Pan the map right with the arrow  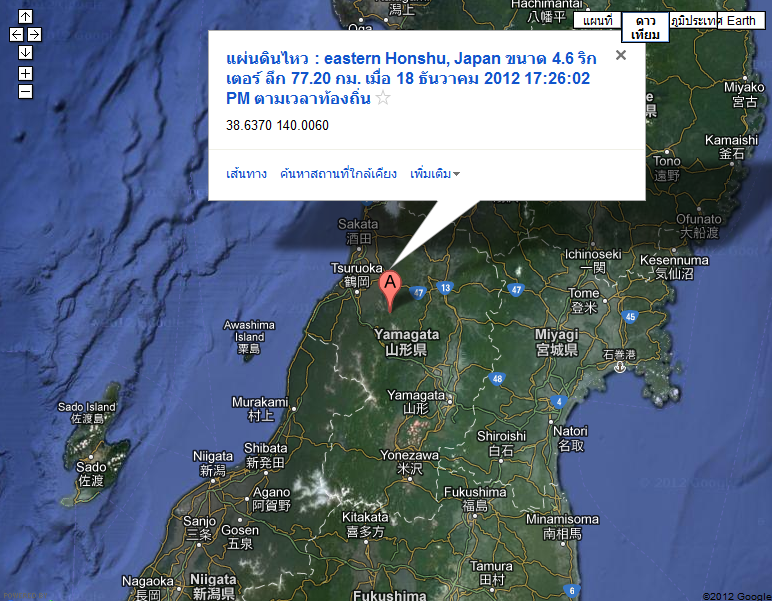pyautogui.click(x=34, y=34)
